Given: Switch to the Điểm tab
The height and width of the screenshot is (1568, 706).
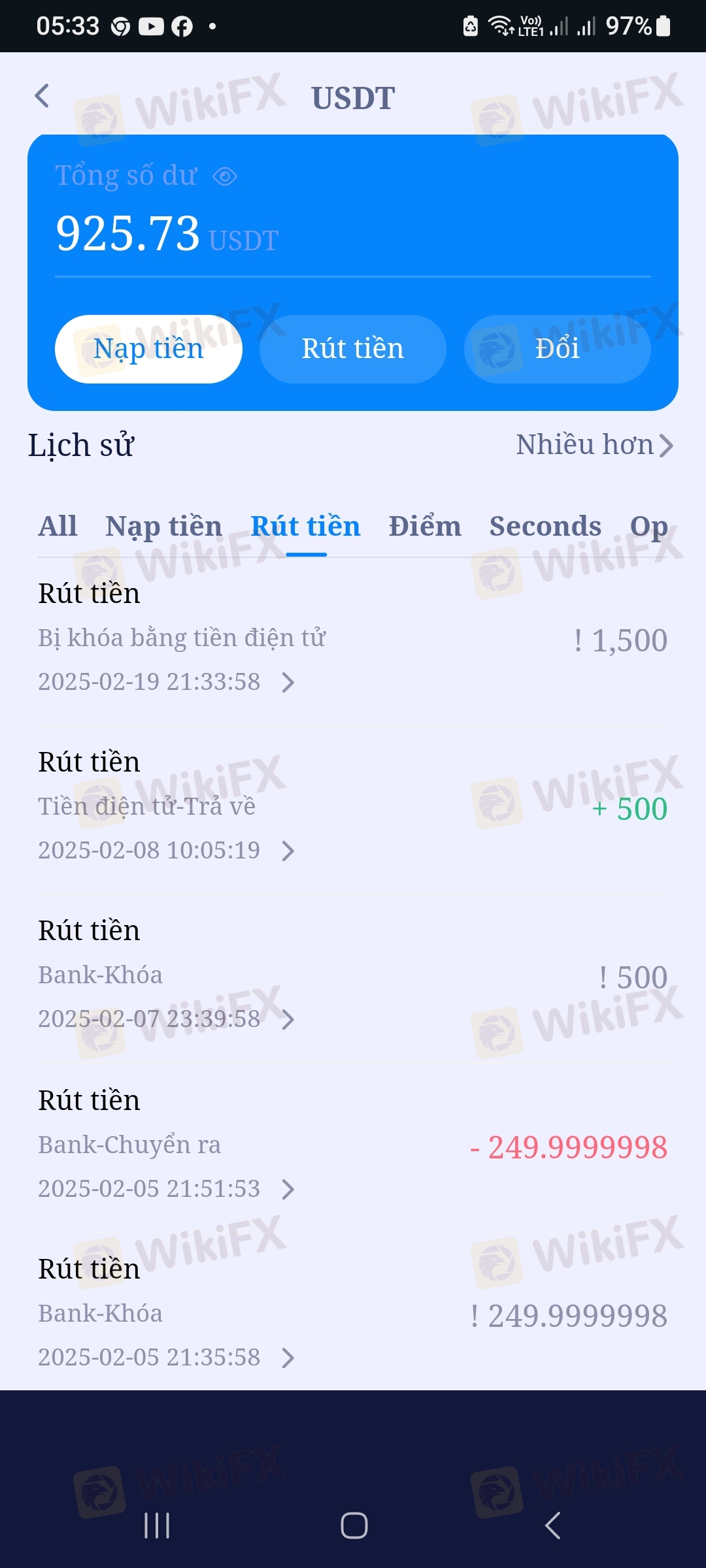Looking at the screenshot, I should click(x=425, y=527).
